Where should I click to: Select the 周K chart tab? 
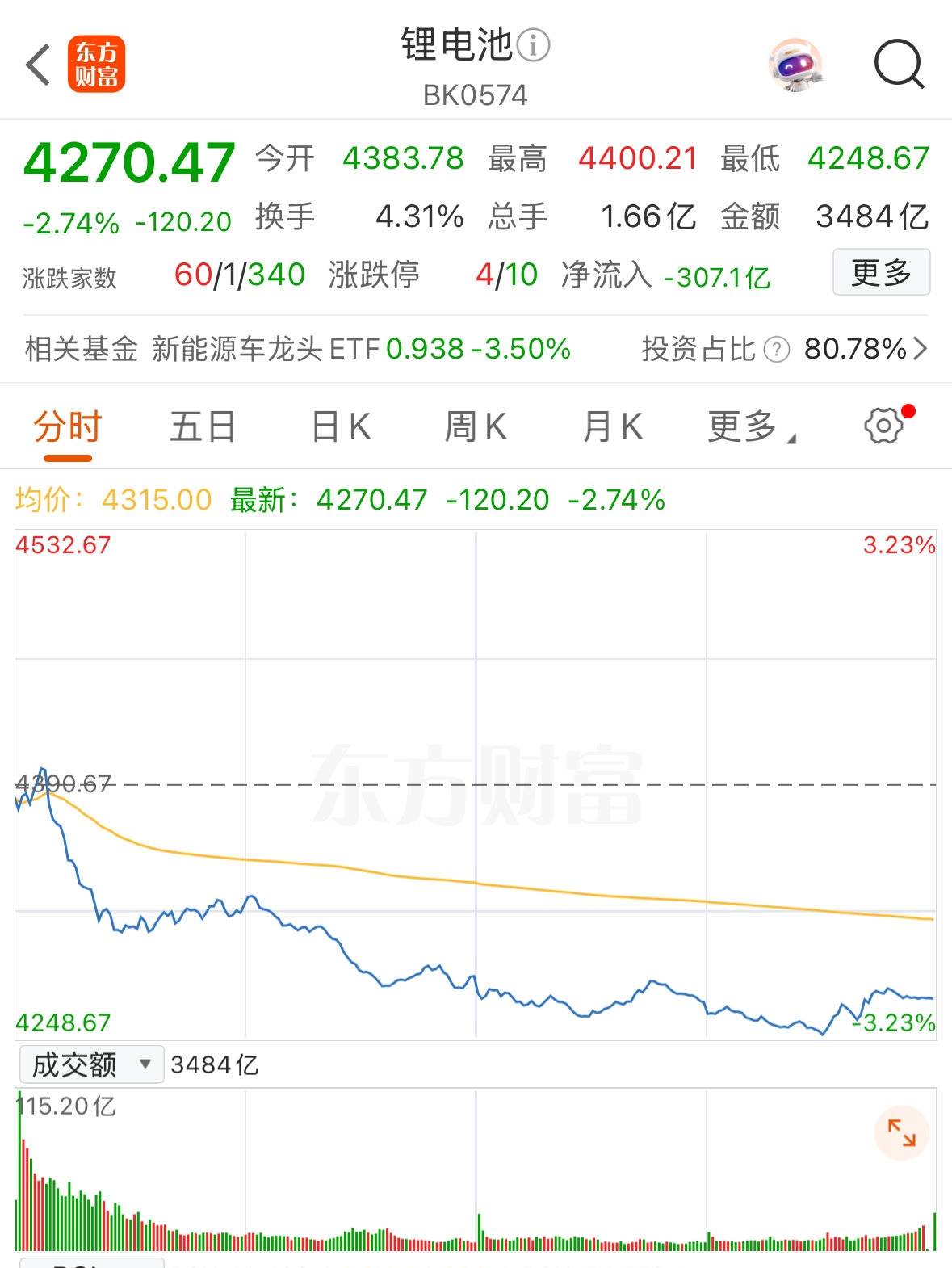(476, 426)
